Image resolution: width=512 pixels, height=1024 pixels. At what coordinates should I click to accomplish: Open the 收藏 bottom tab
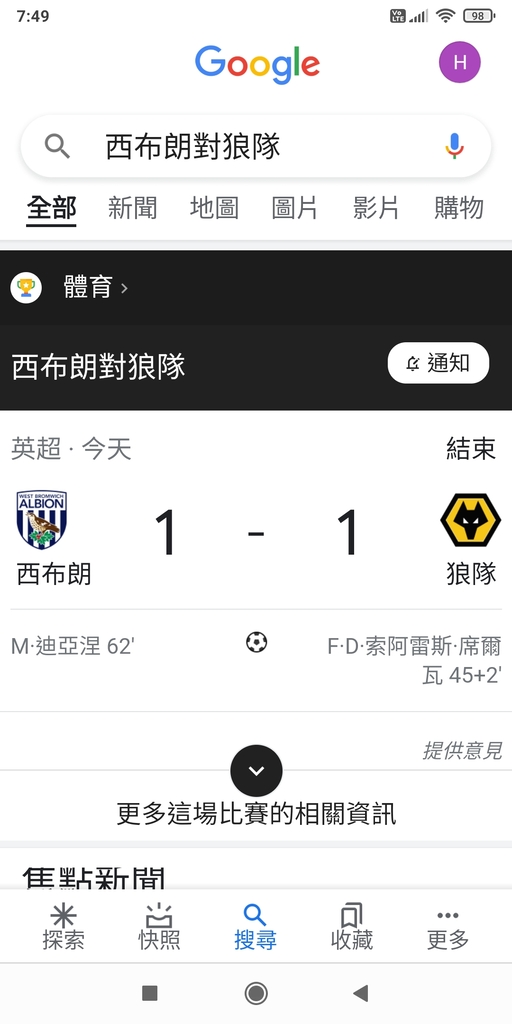(352, 926)
